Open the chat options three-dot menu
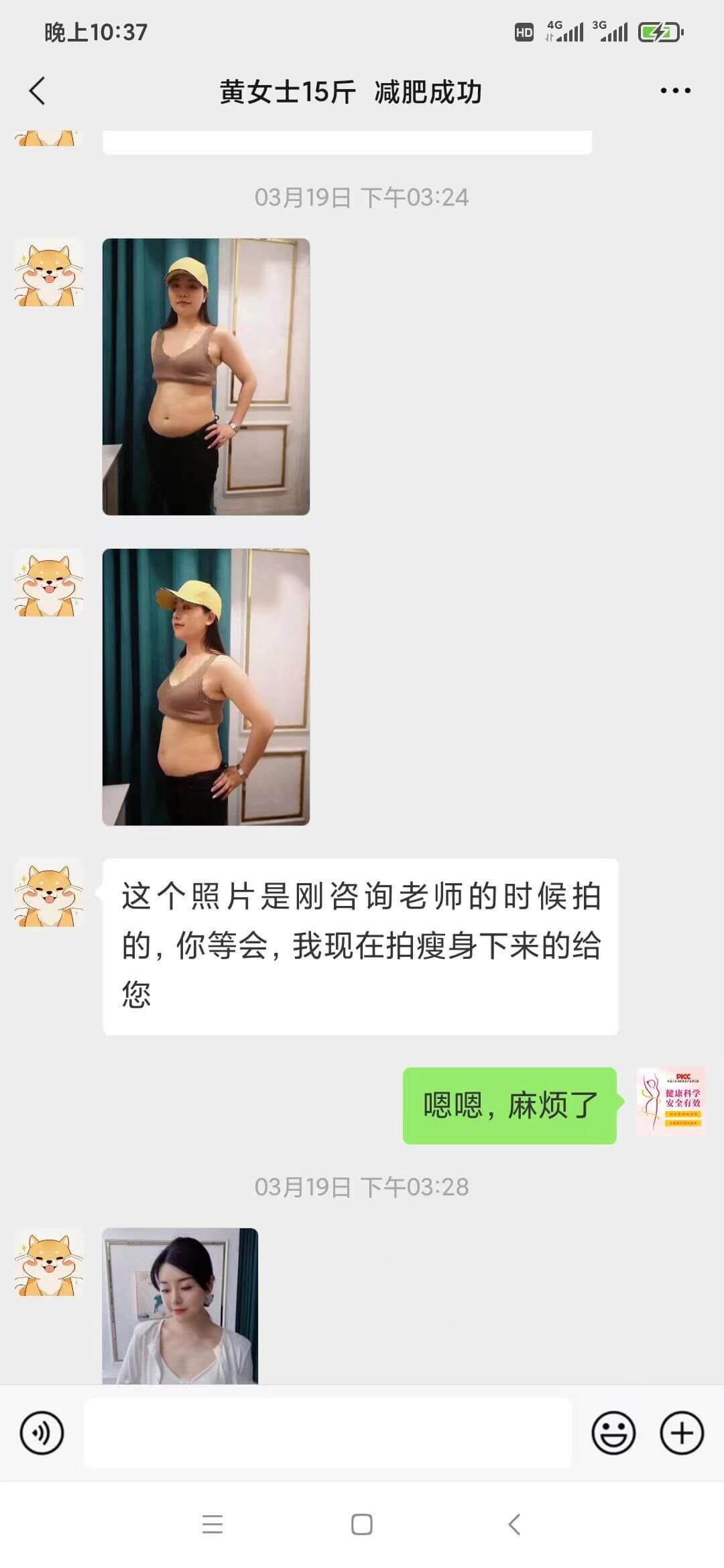Viewport: 724px width, 1568px height. 675,90
